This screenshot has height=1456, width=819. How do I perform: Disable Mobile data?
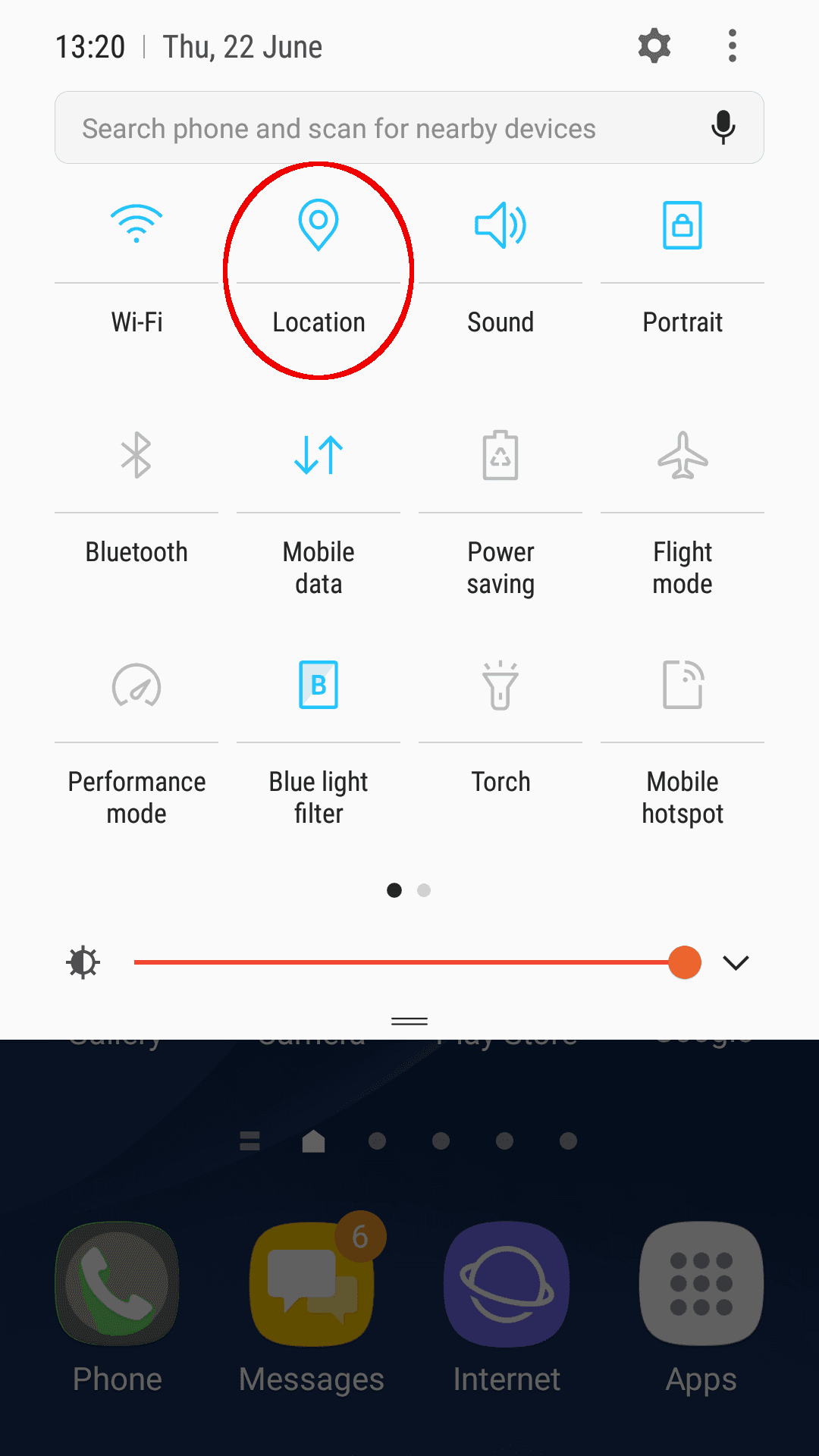318,455
